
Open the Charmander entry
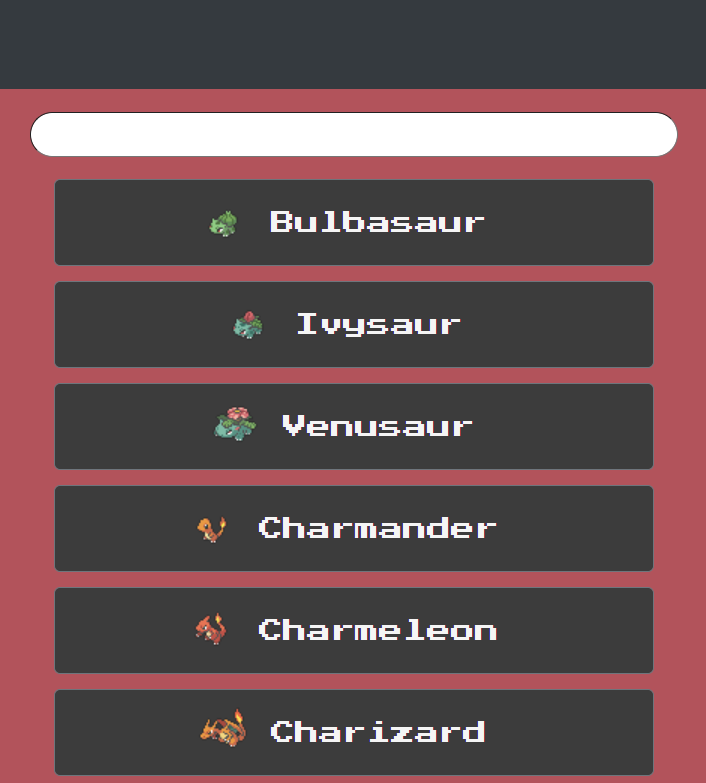coord(353,528)
